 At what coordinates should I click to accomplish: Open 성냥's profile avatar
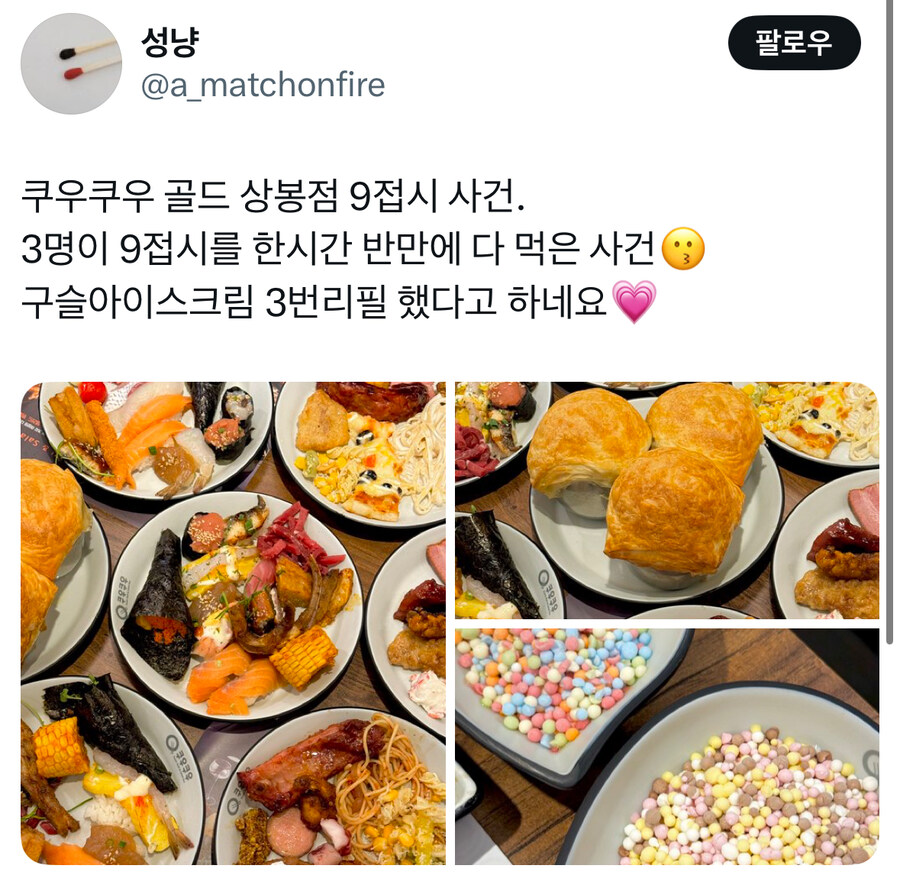point(71,64)
